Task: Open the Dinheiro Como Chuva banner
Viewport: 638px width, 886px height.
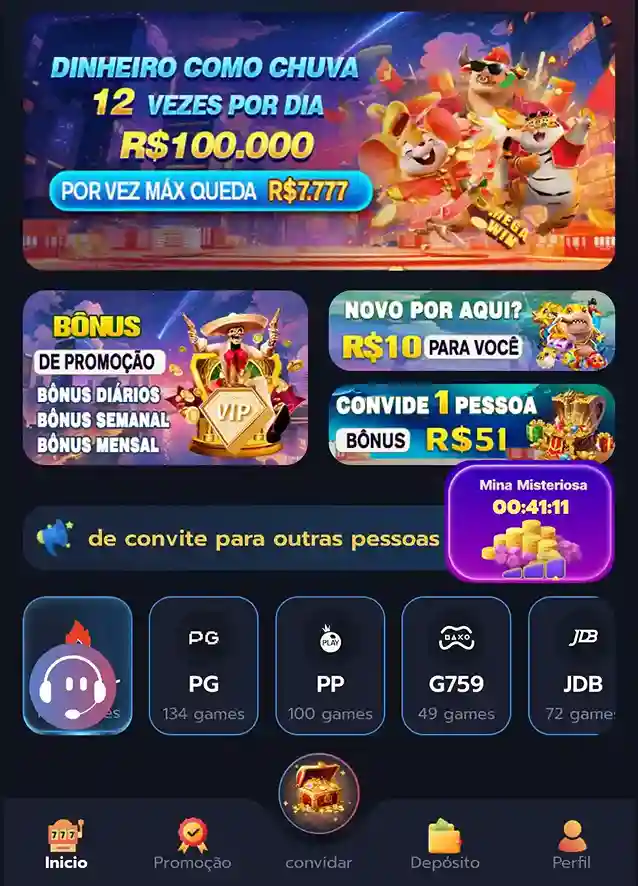Action: pyautogui.click(x=318, y=140)
